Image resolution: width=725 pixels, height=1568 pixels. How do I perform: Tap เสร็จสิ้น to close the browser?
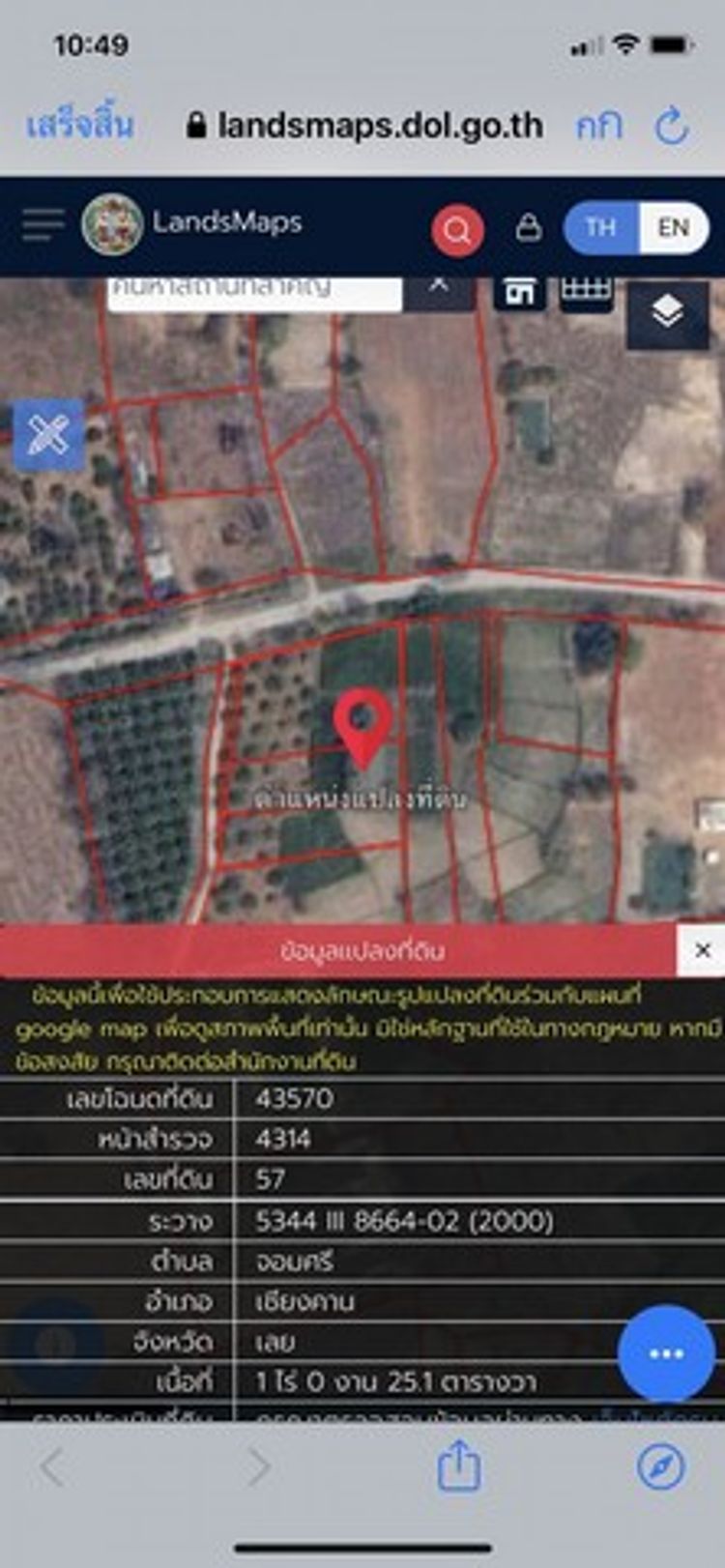(79, 126)
